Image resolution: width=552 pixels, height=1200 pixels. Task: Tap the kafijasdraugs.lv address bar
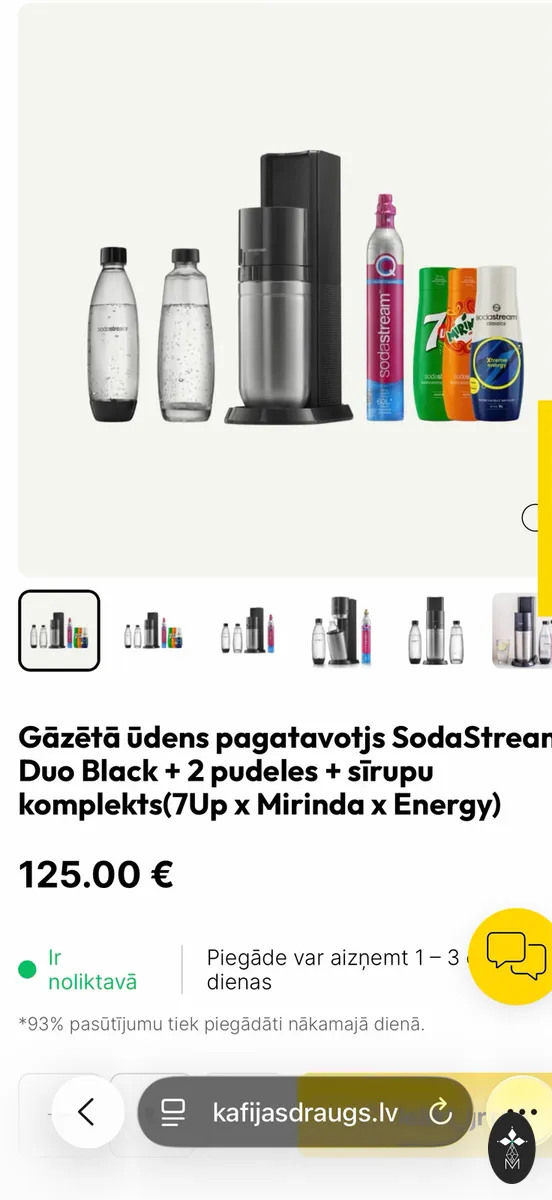click(305, 1112)
